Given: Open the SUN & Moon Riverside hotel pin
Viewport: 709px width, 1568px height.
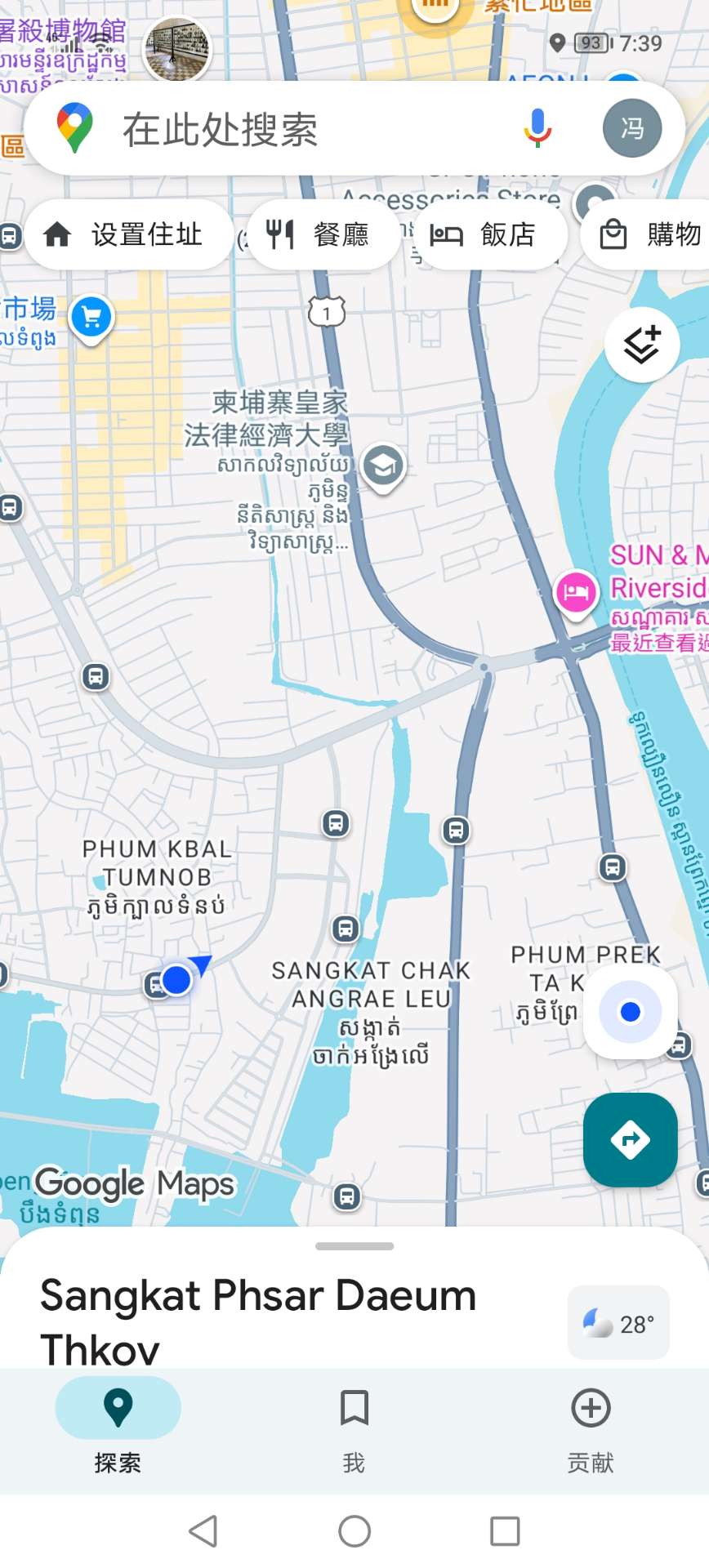Looking at the screenshot, I should click(x=576, y=591).
